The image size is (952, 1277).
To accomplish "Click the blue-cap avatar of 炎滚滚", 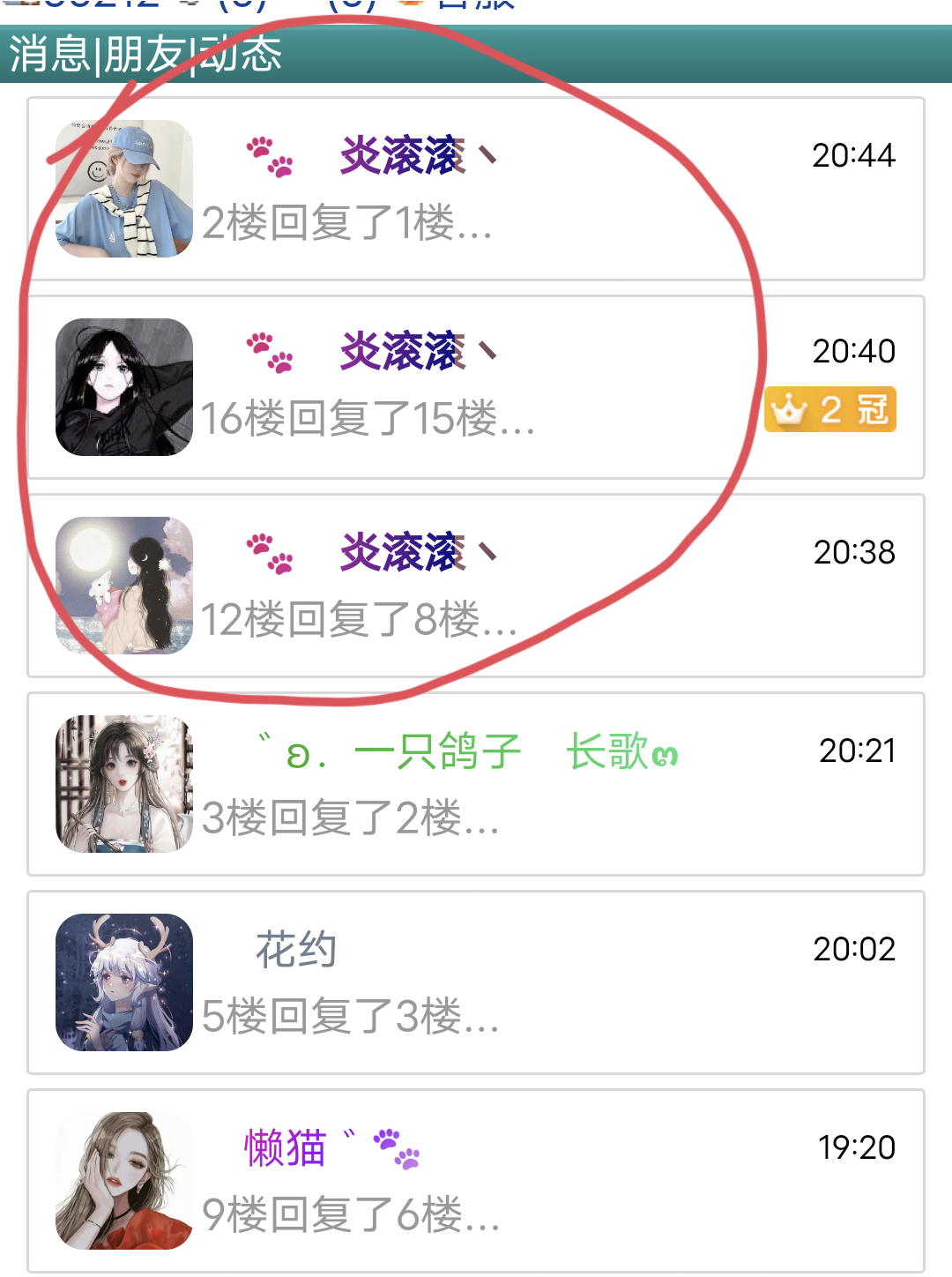I will (123, 187).
